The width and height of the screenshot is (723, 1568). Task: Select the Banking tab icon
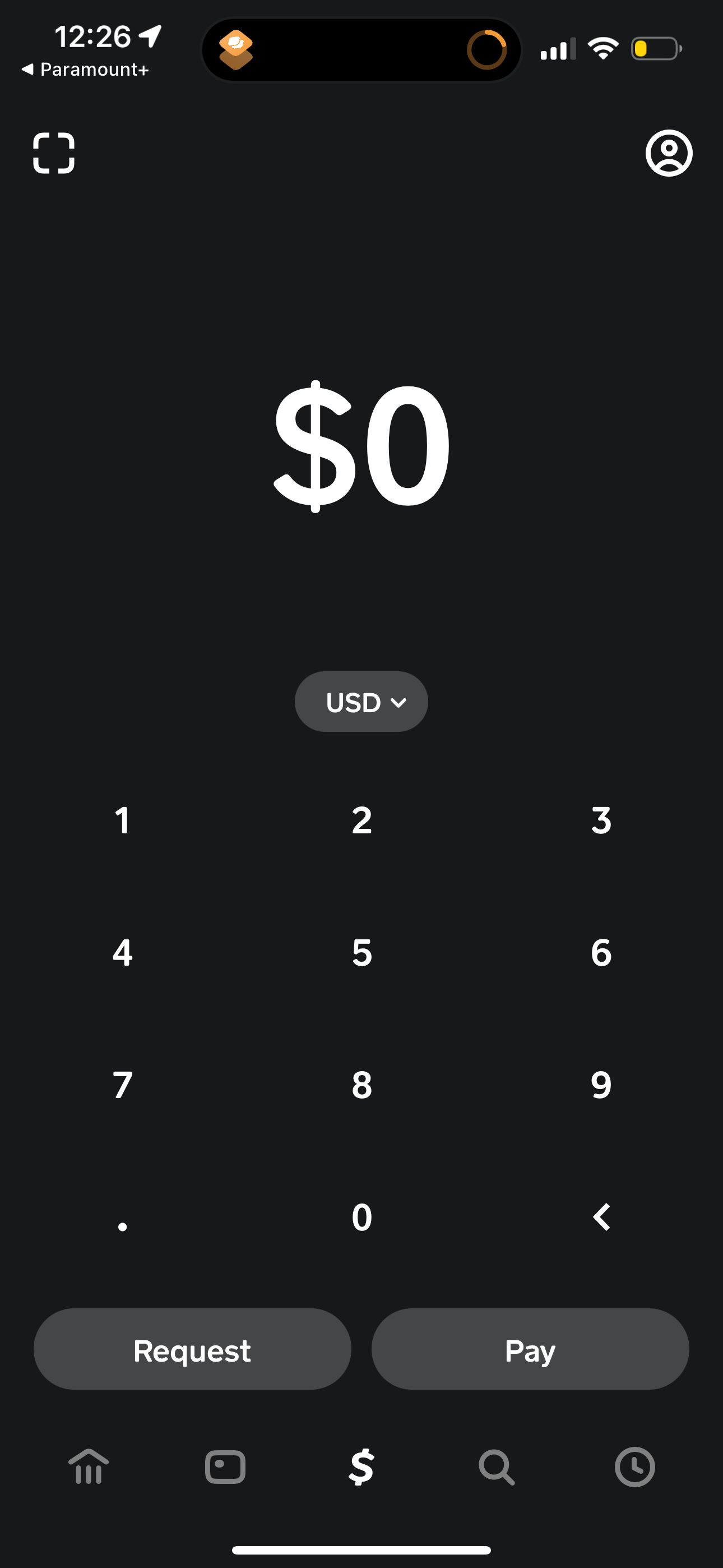(x=89, y=1468)
